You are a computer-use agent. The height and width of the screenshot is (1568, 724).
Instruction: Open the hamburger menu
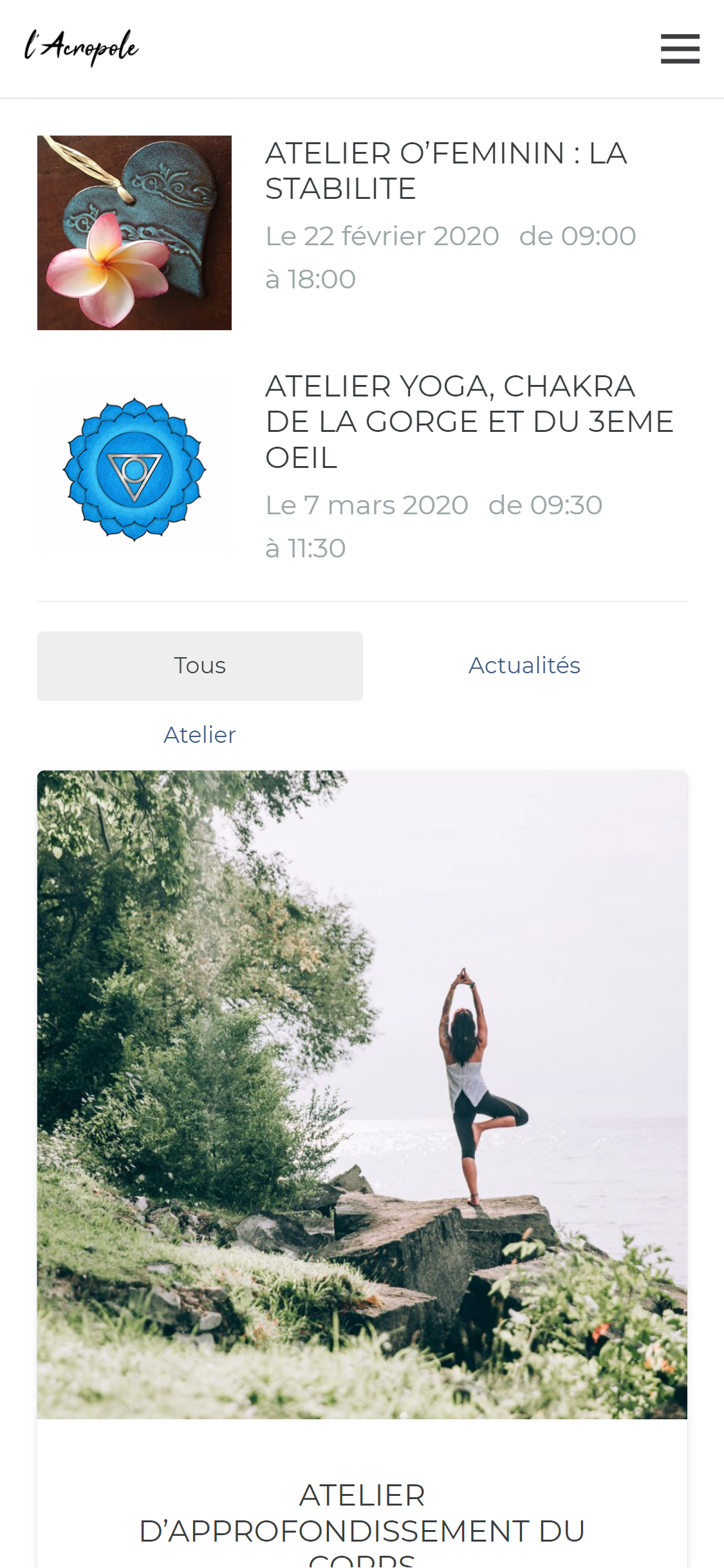pyautogui.click(x=680, y=49)
